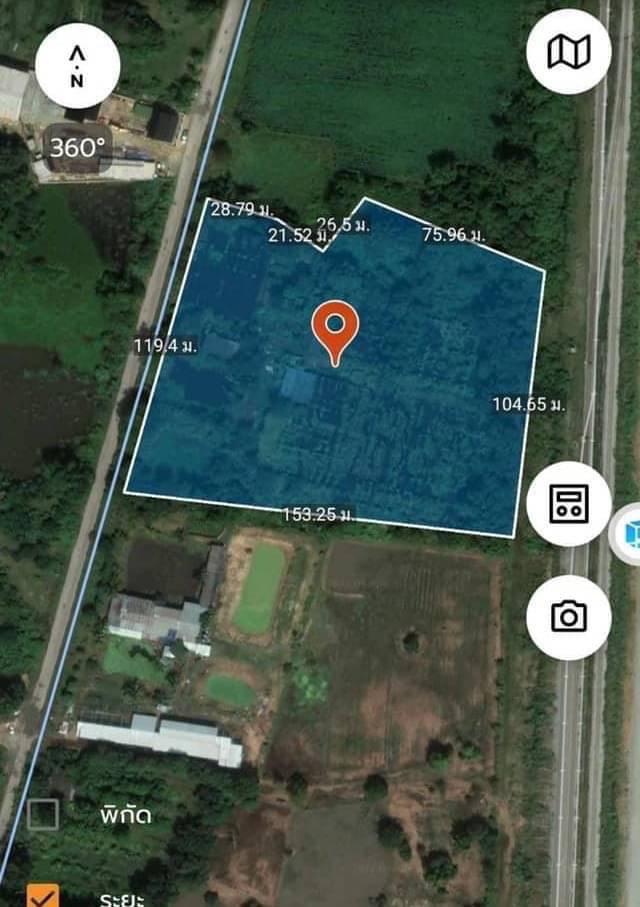Open the calculator tool icon

click(569, 504)
